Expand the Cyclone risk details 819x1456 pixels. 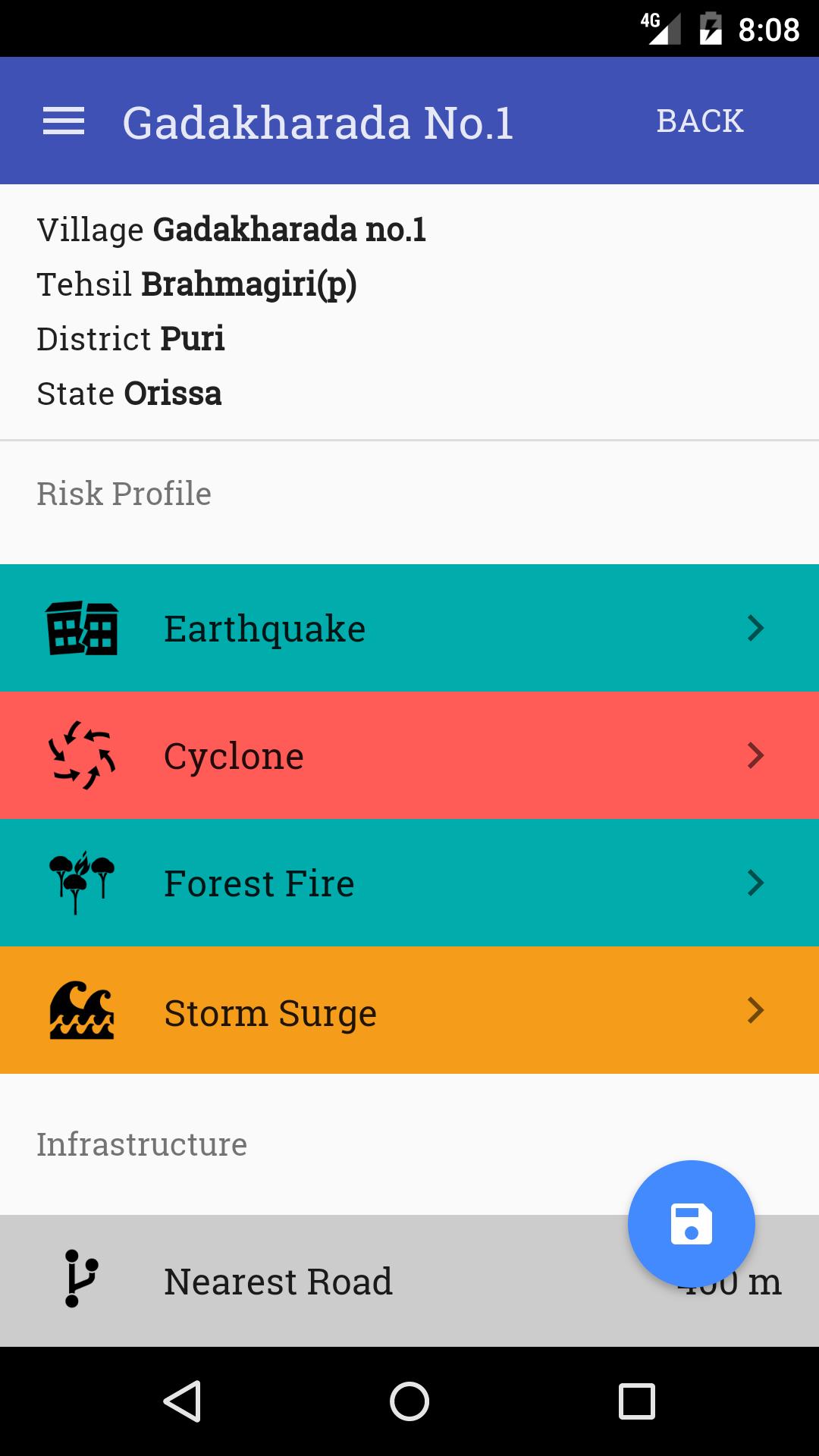[755, 755]
